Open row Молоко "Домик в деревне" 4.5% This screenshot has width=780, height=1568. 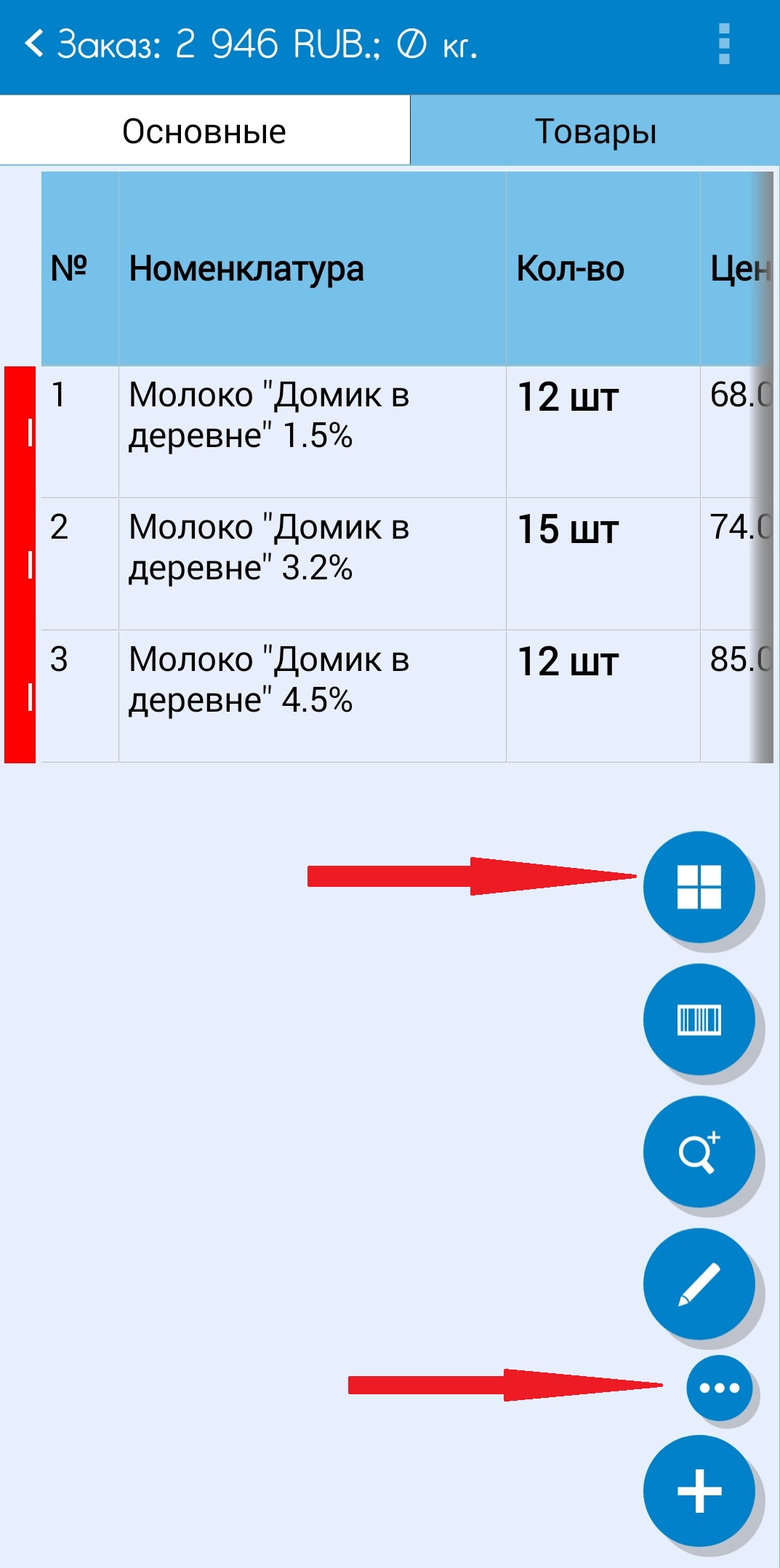point(407,696)
